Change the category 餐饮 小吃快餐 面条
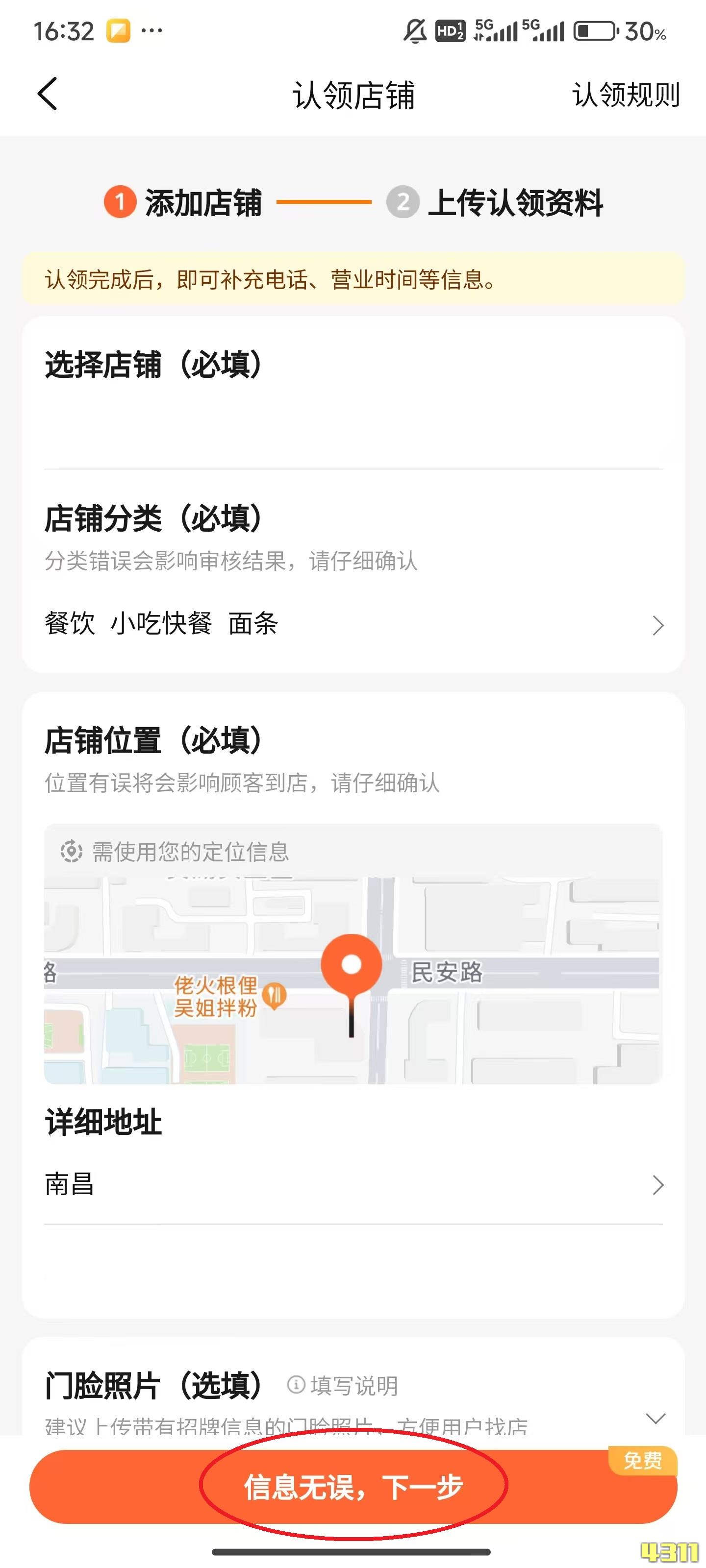 click(353, 625)
